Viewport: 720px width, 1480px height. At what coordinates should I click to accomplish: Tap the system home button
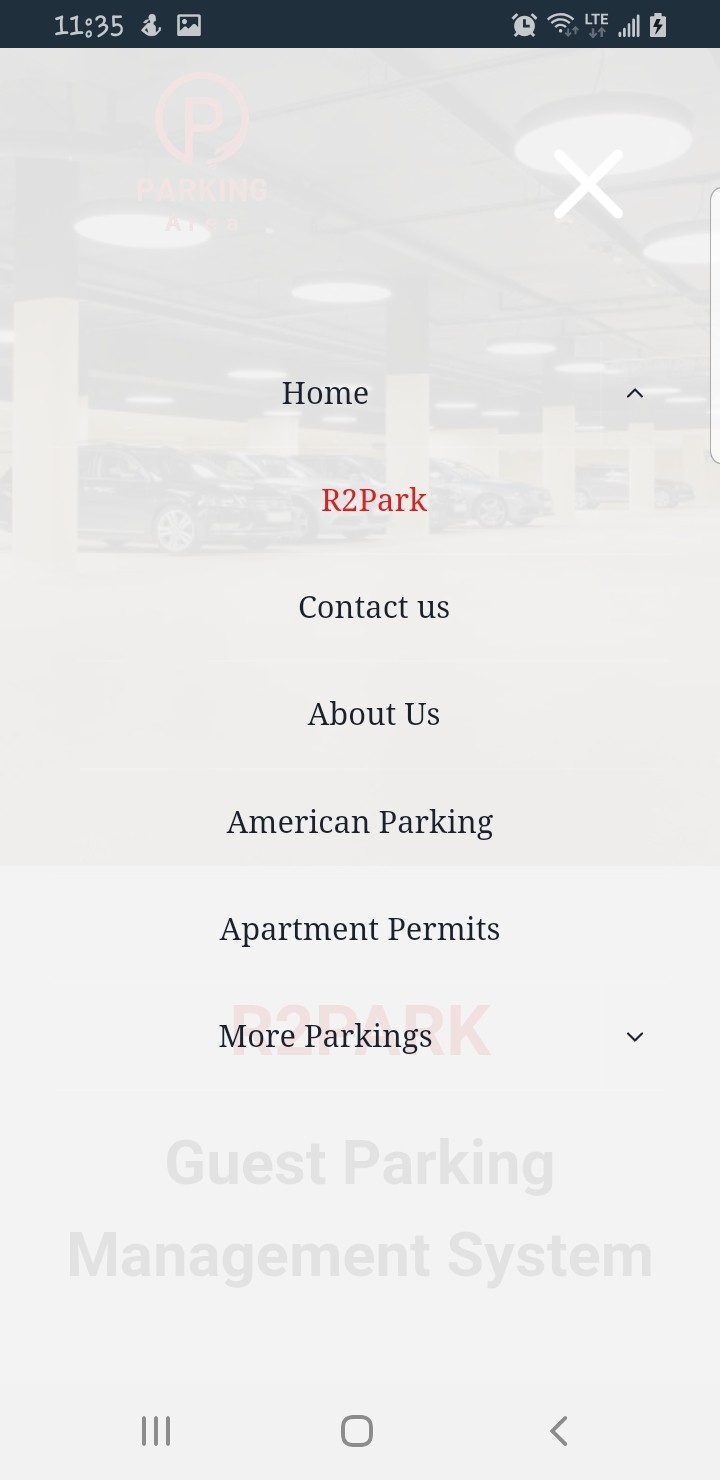pyautogui.click(x=357, y=1431)
